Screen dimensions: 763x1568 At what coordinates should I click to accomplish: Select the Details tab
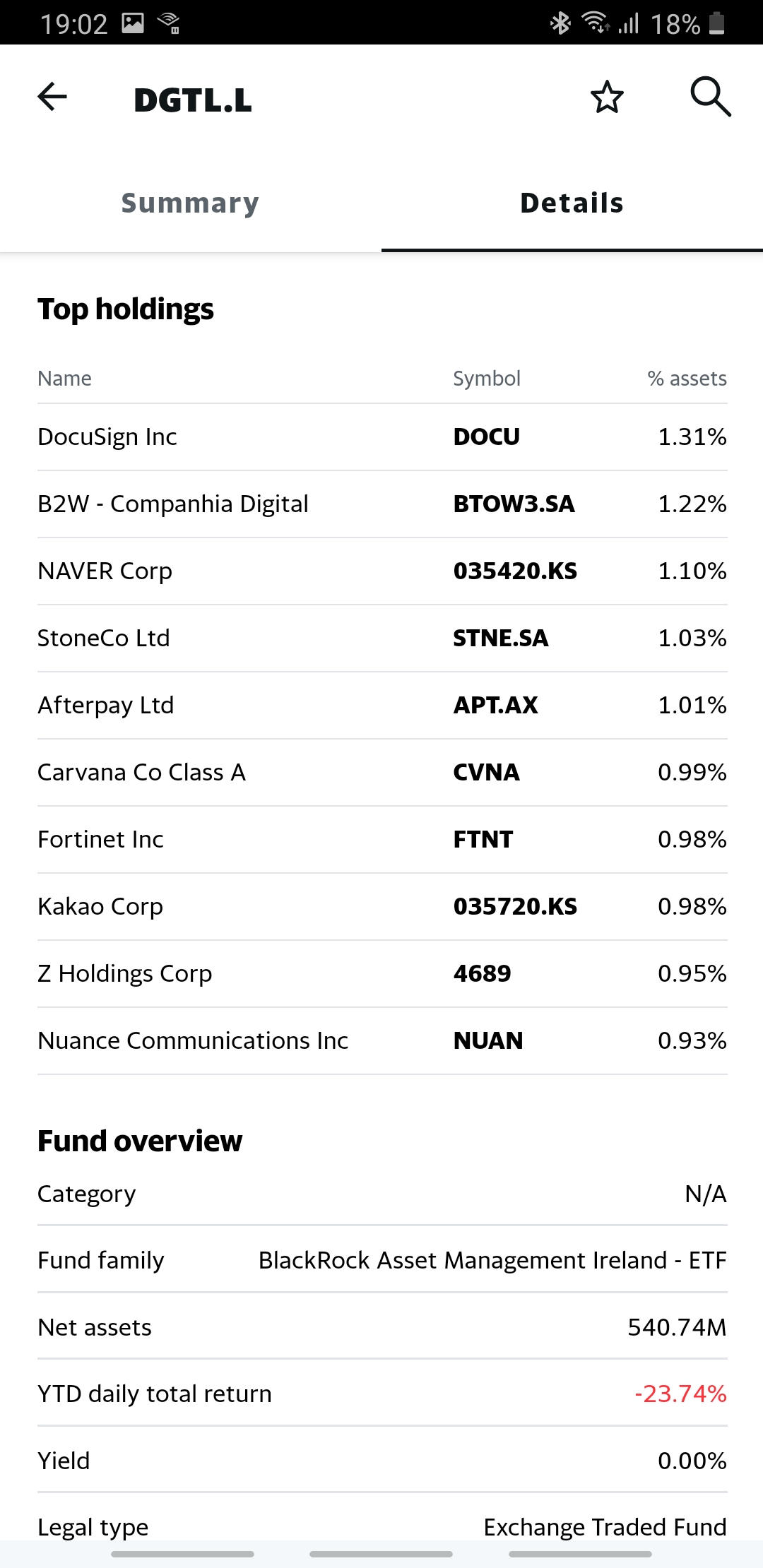pos(572,203)
